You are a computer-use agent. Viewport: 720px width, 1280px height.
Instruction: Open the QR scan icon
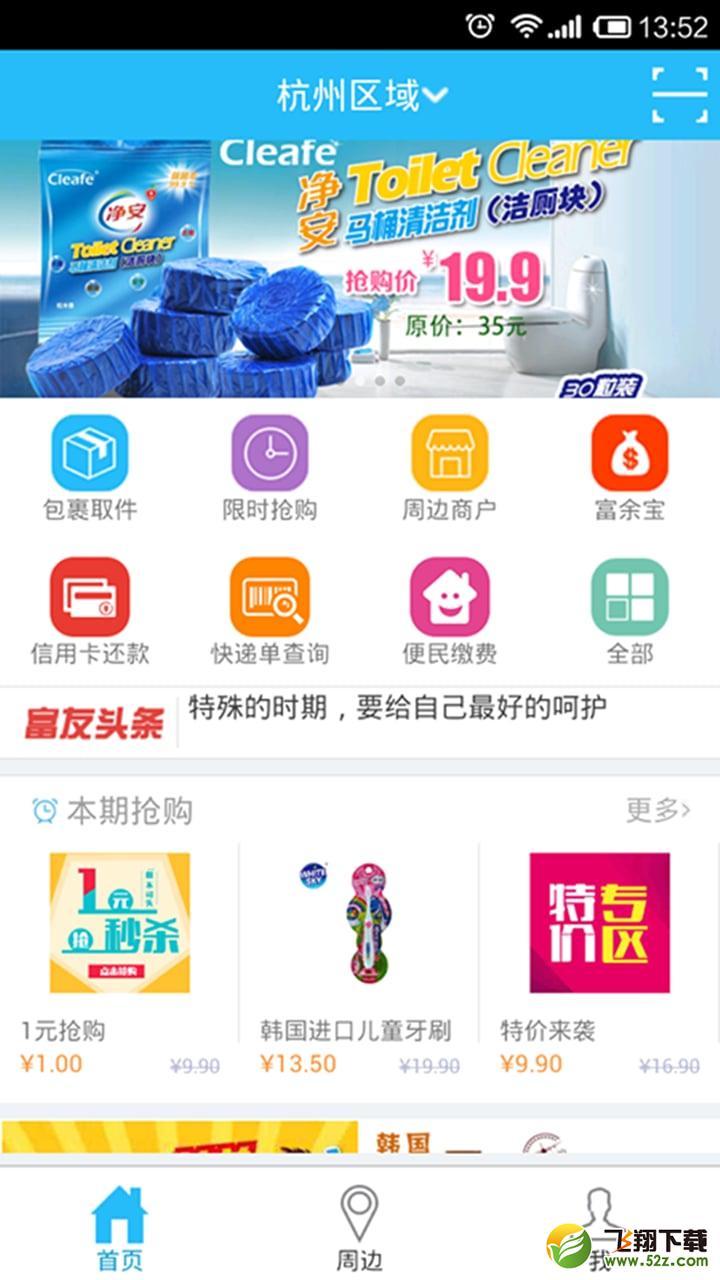coord(679,96)
